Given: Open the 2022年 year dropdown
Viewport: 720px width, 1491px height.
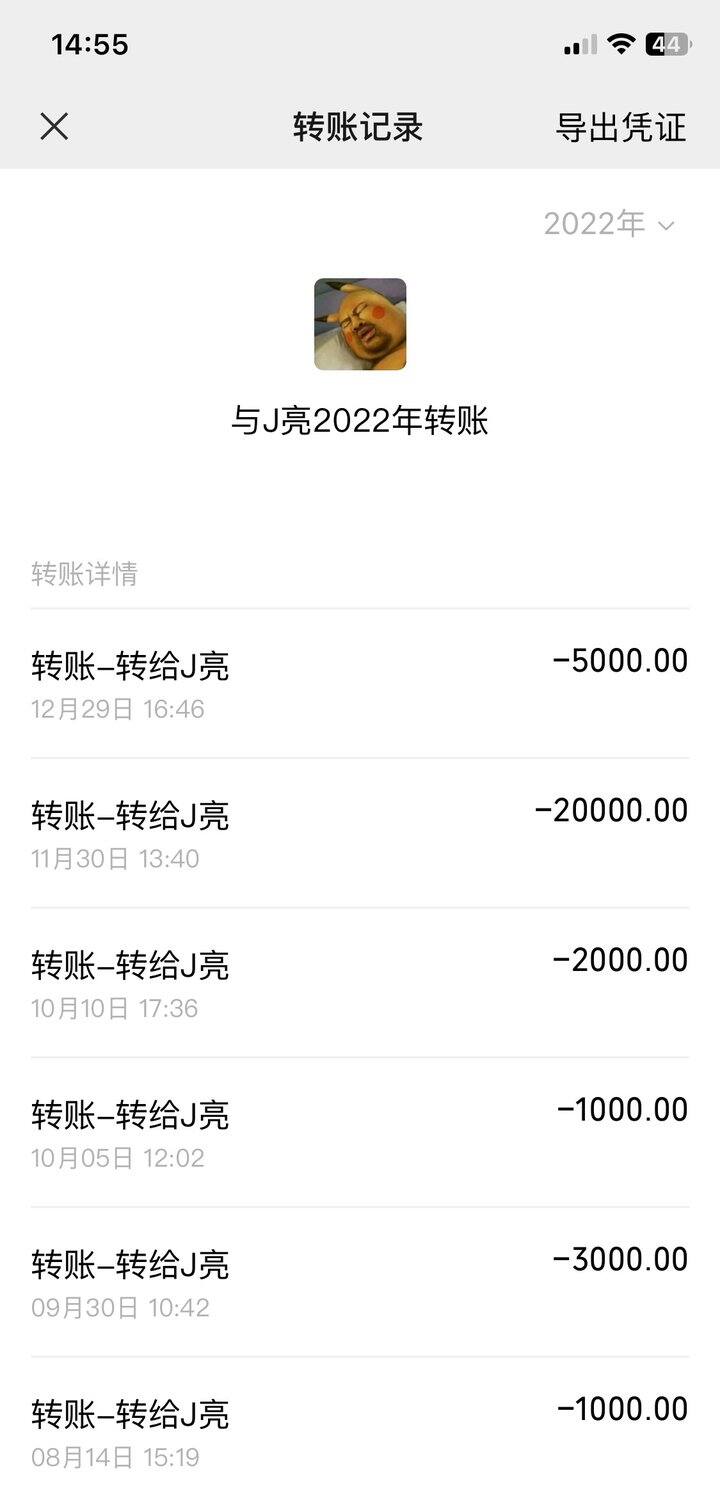Looking at the screenshot, I should 609,224.
